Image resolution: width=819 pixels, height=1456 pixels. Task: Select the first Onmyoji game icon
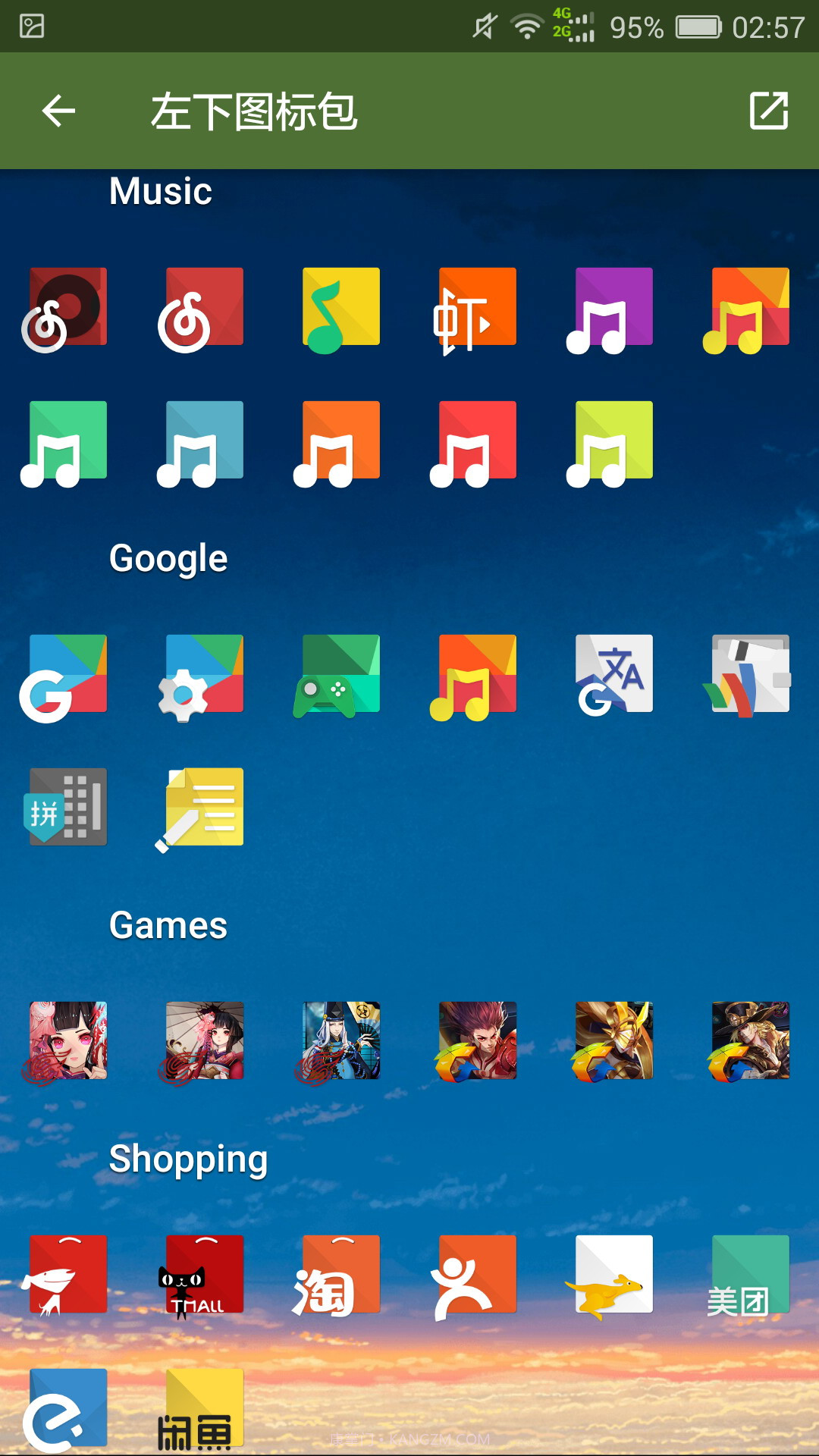click(64, 1043)
